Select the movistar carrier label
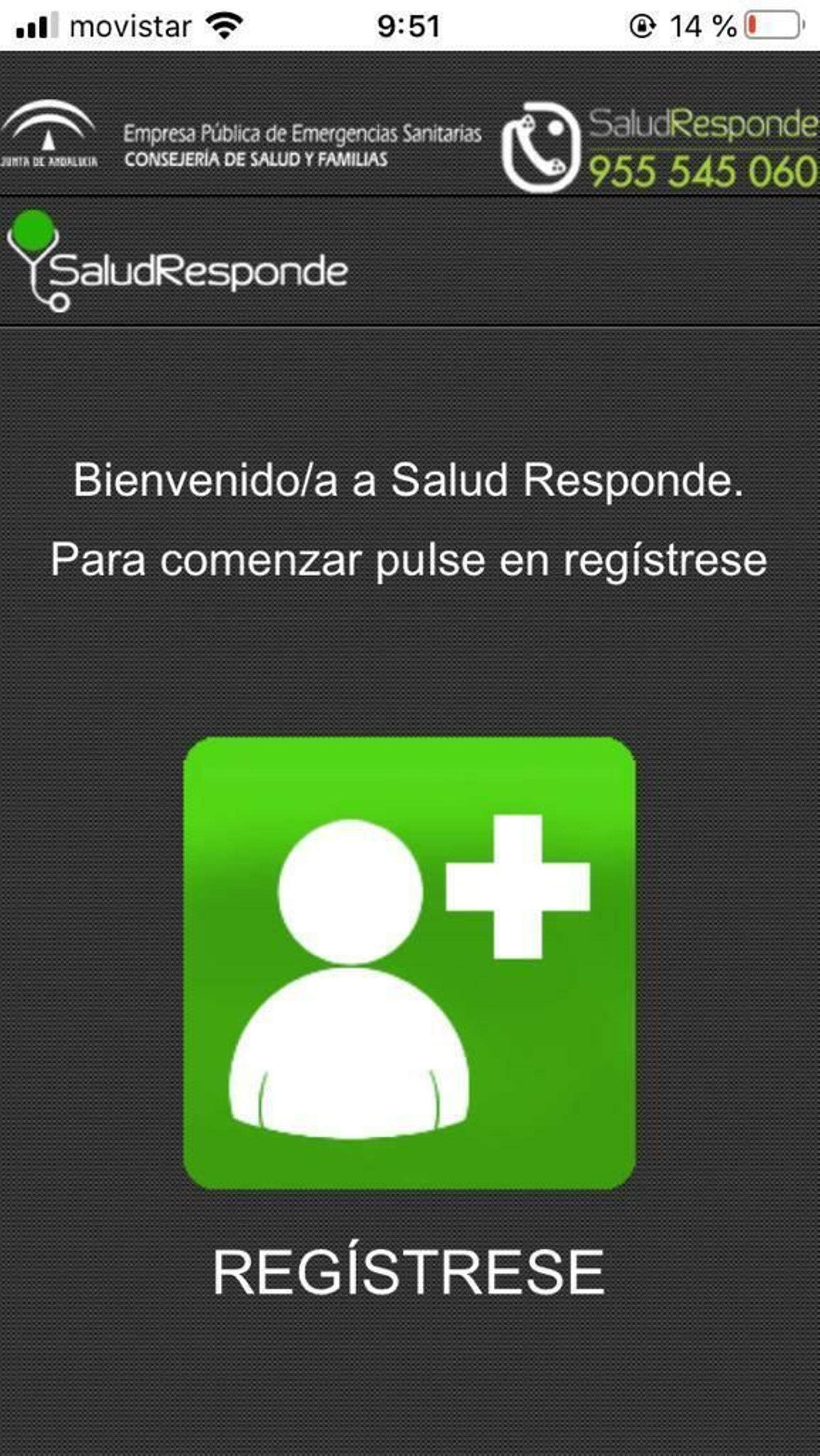The image size is (820, 1456). (x=130, y=25)
